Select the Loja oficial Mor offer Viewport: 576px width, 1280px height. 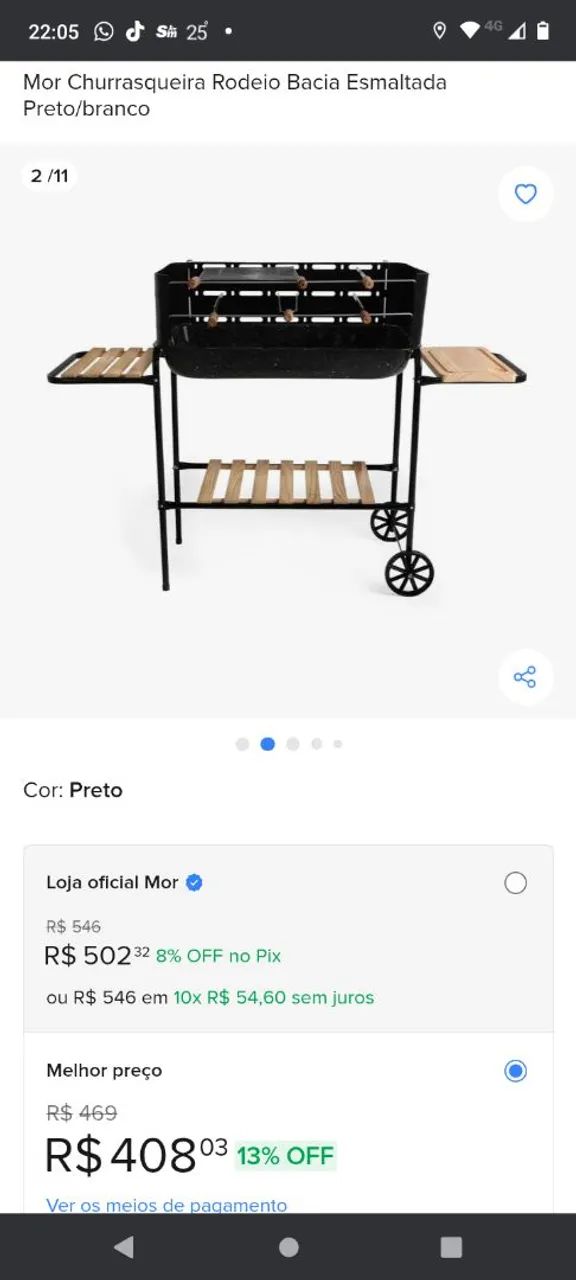coord(515,883)
